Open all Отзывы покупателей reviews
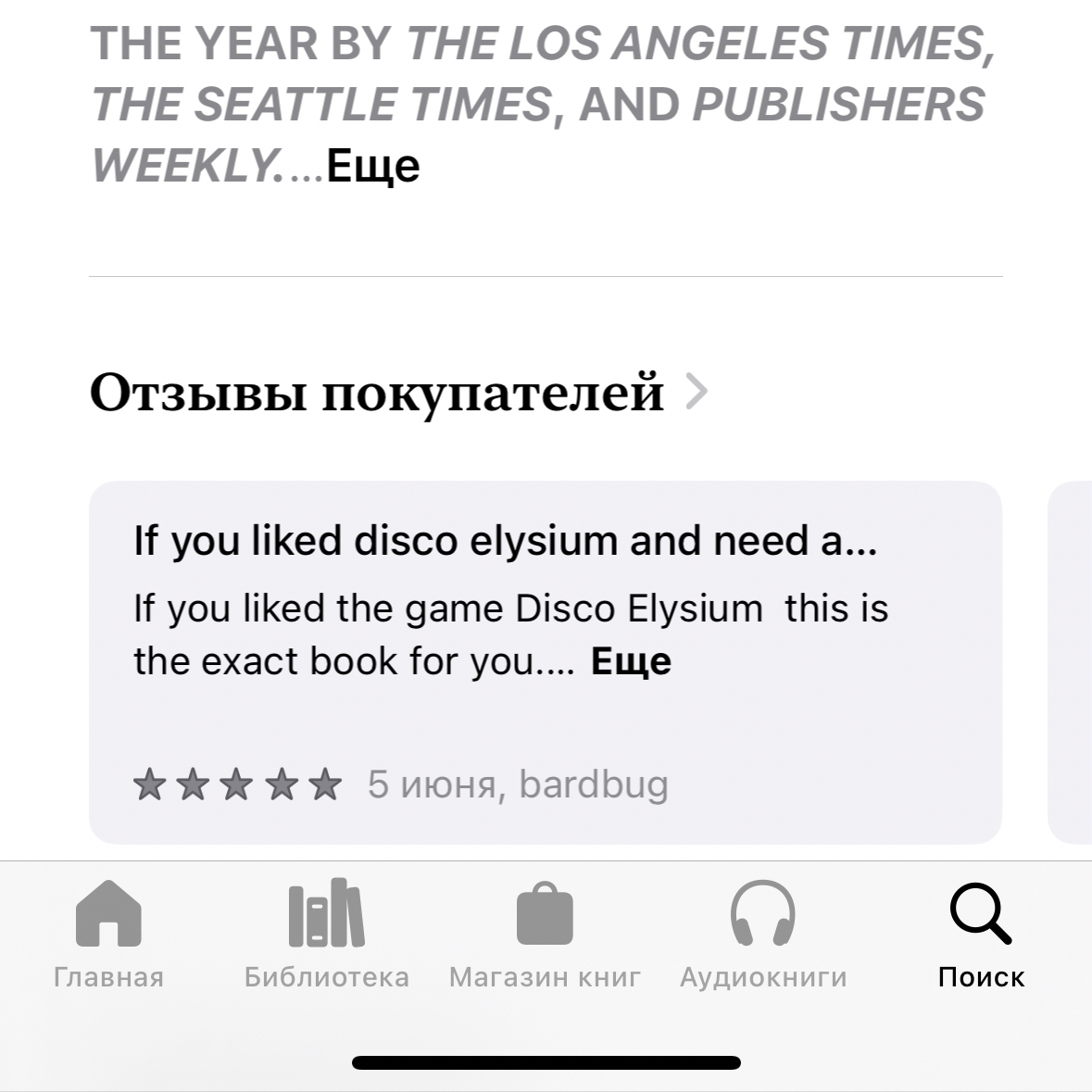Image resolution: width=1092 pixels, height=1092 pixels. (x=398, y=393)
